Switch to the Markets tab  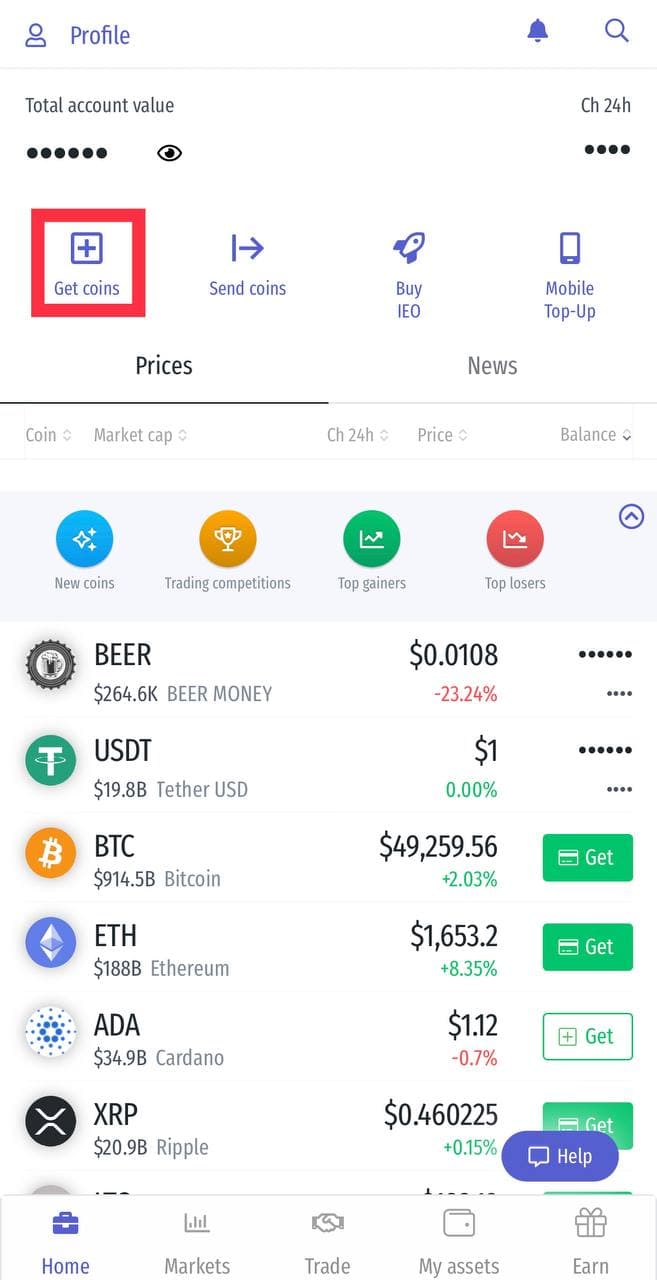coord(197,1241)
